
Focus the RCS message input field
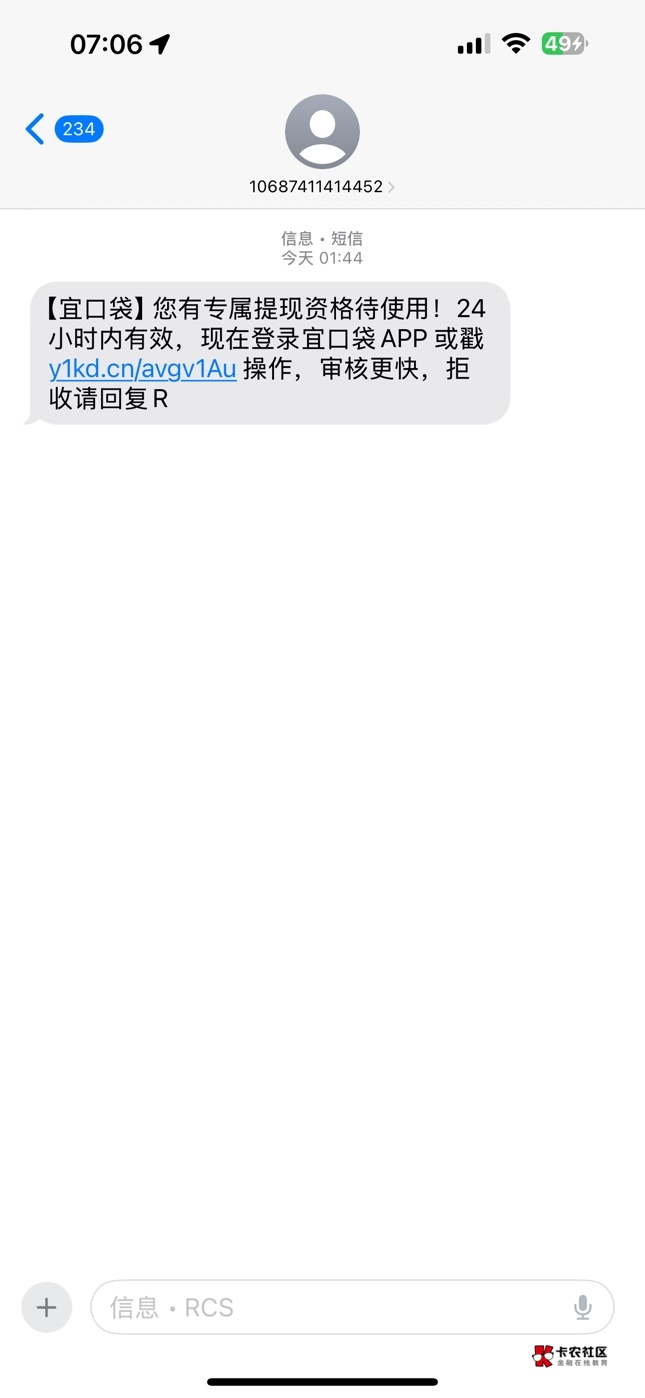click(330, 1307)
